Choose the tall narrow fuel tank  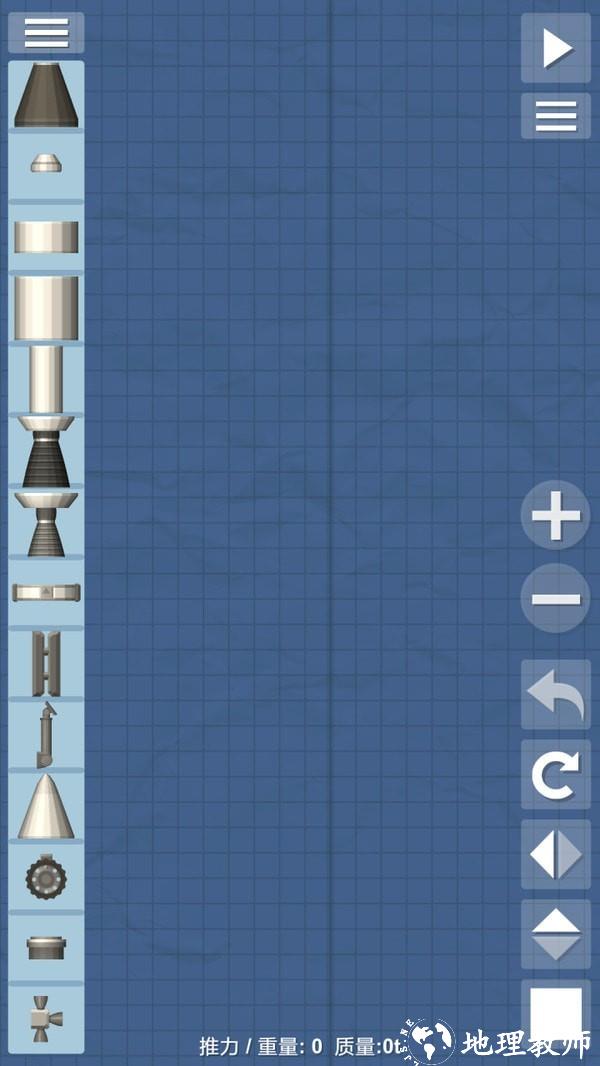click(46, 379)
